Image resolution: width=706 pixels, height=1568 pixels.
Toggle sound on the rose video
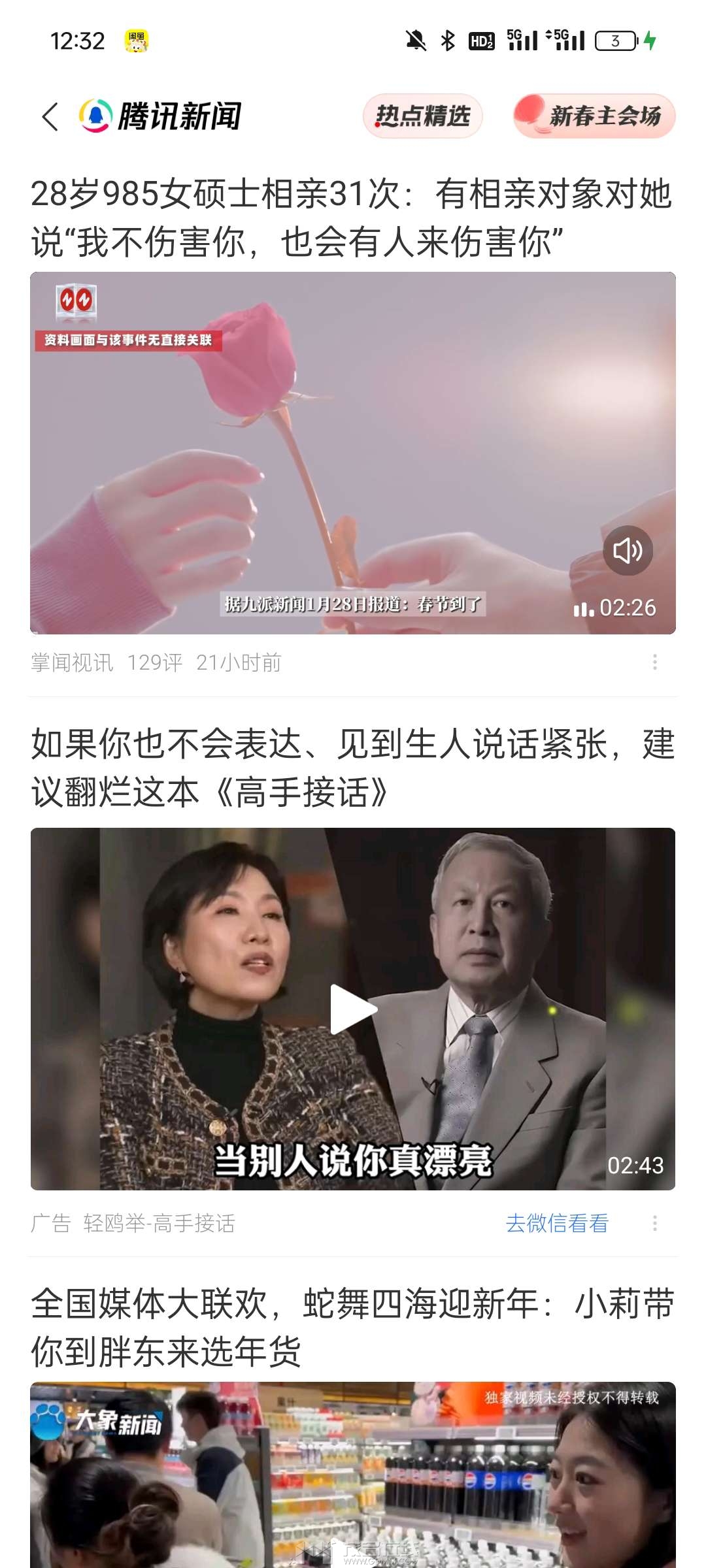click(628, 551)
